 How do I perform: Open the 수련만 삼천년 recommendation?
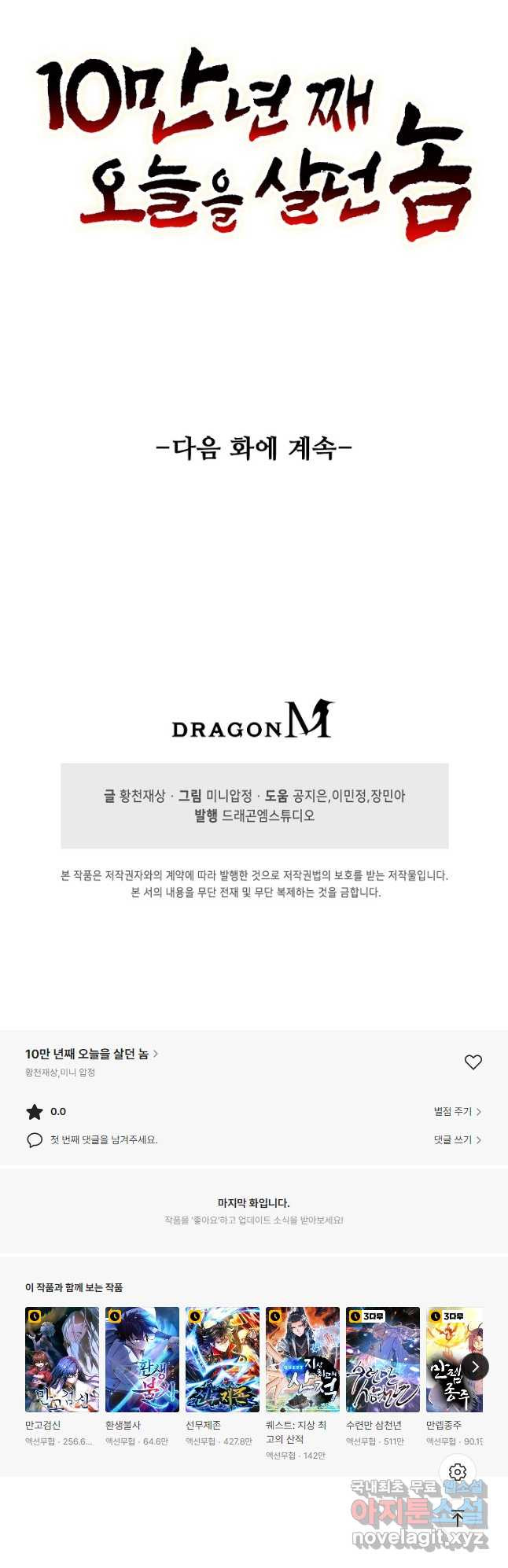[383, 1360]
